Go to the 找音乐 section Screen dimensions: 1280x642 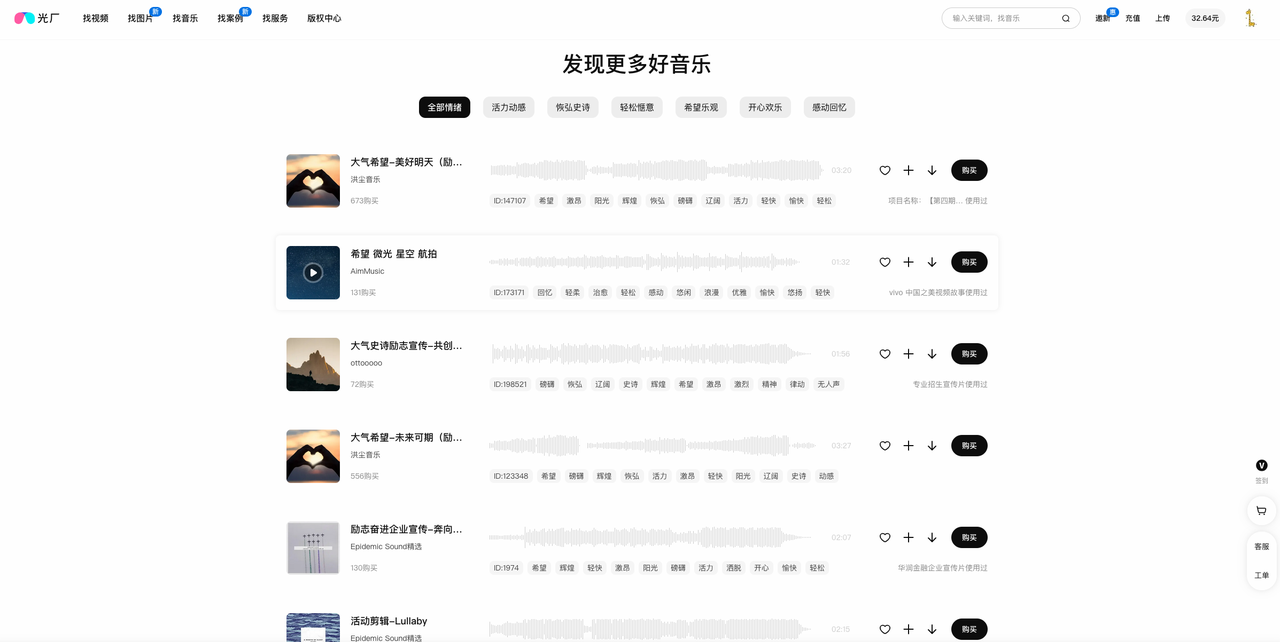(185, 18)
